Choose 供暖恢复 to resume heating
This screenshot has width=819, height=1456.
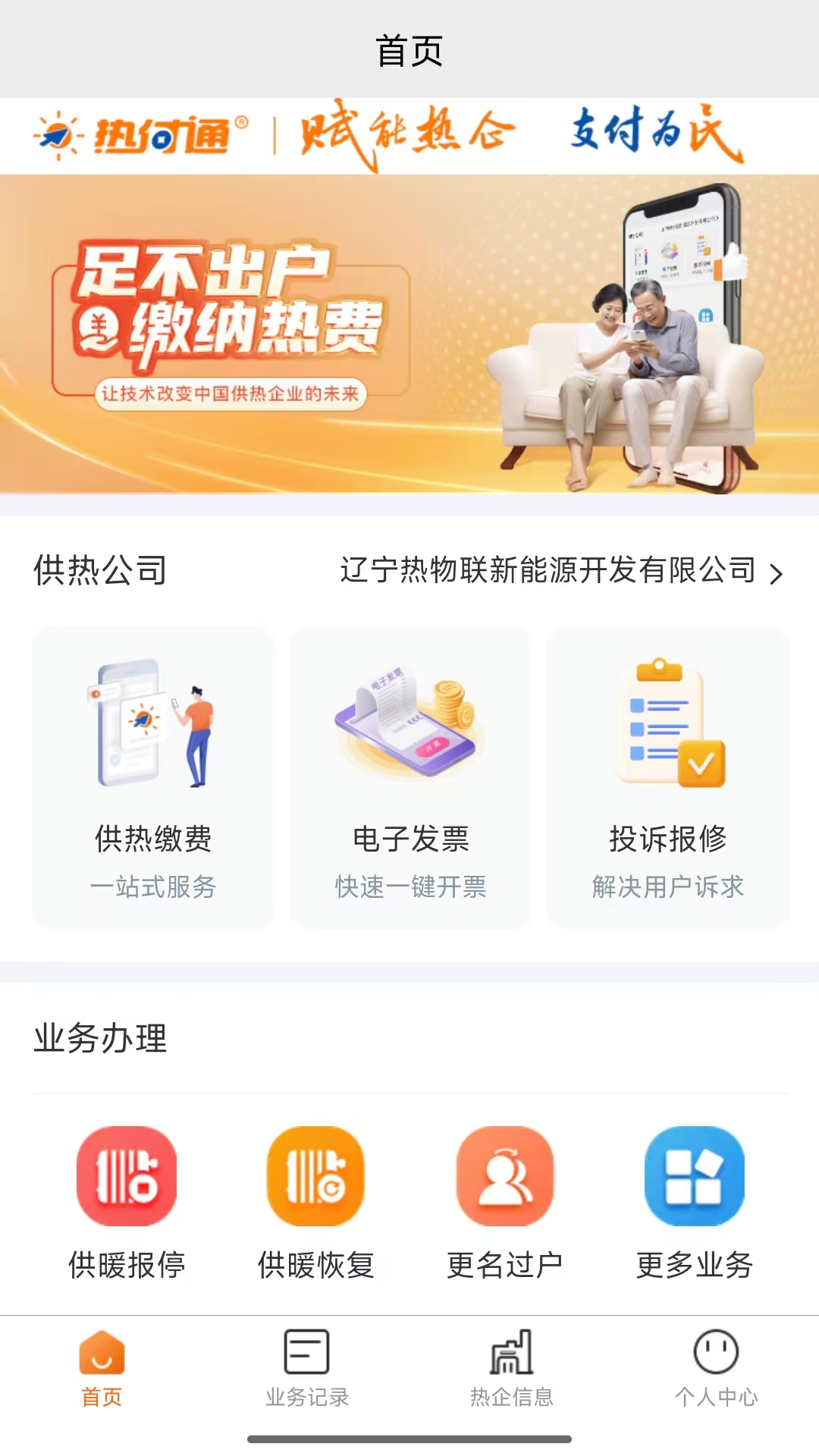point(315,1202)
